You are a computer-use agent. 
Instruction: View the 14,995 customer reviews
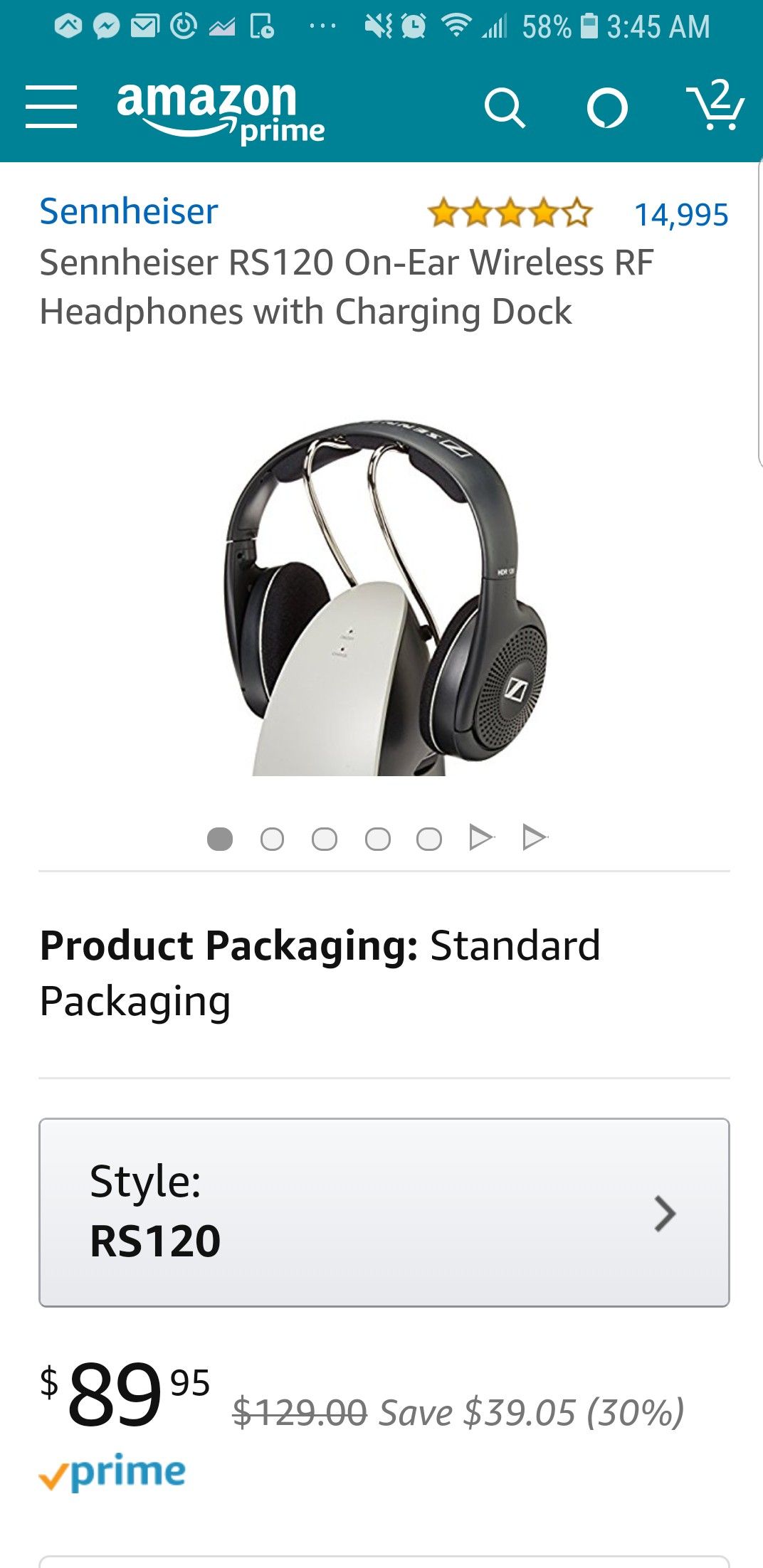681,211
